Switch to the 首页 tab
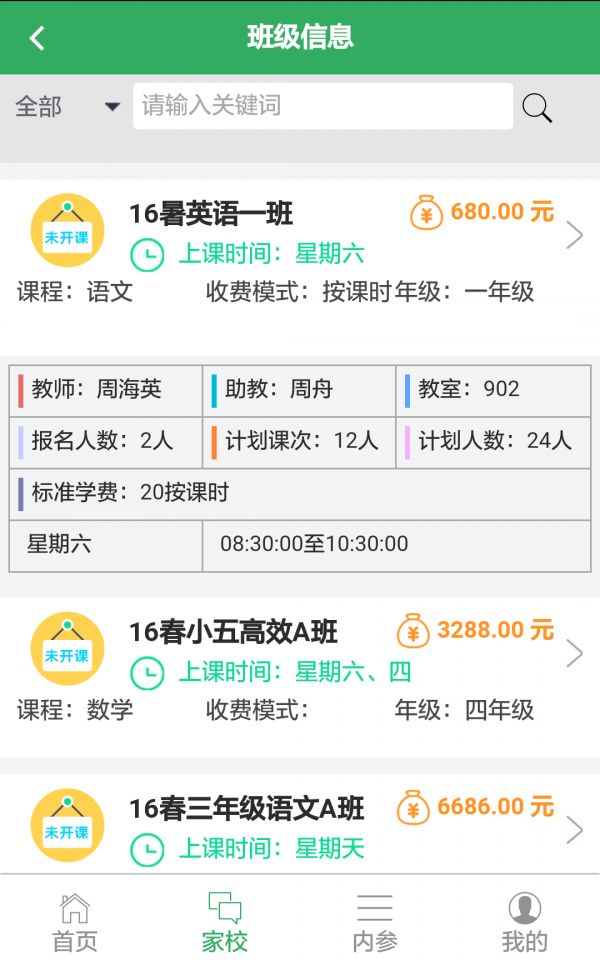Screen dimensions: 600x965 point(75,922)
